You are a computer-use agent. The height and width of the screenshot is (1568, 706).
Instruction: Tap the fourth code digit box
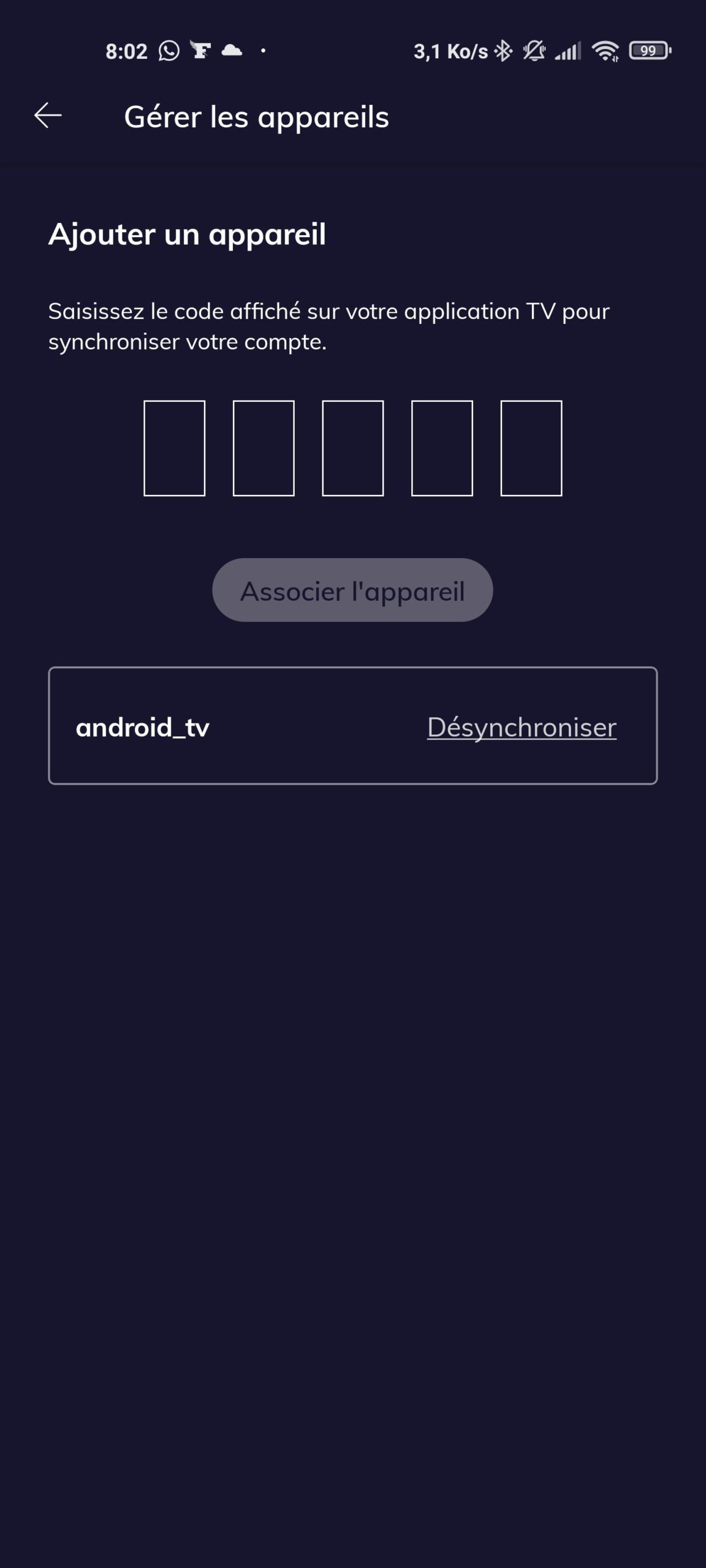point(442,448)
